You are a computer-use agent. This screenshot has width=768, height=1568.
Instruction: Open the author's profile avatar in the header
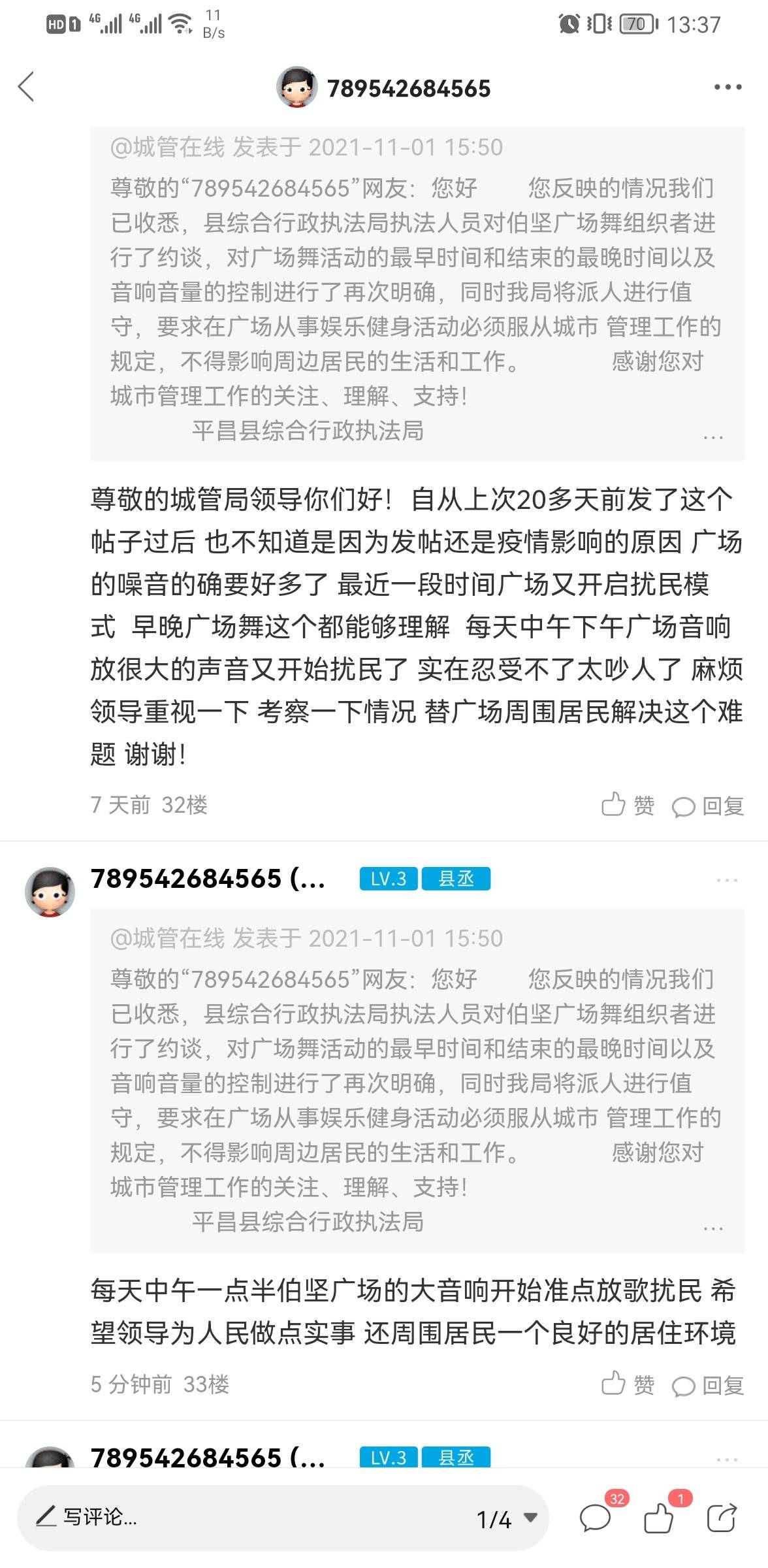[297, 87]
